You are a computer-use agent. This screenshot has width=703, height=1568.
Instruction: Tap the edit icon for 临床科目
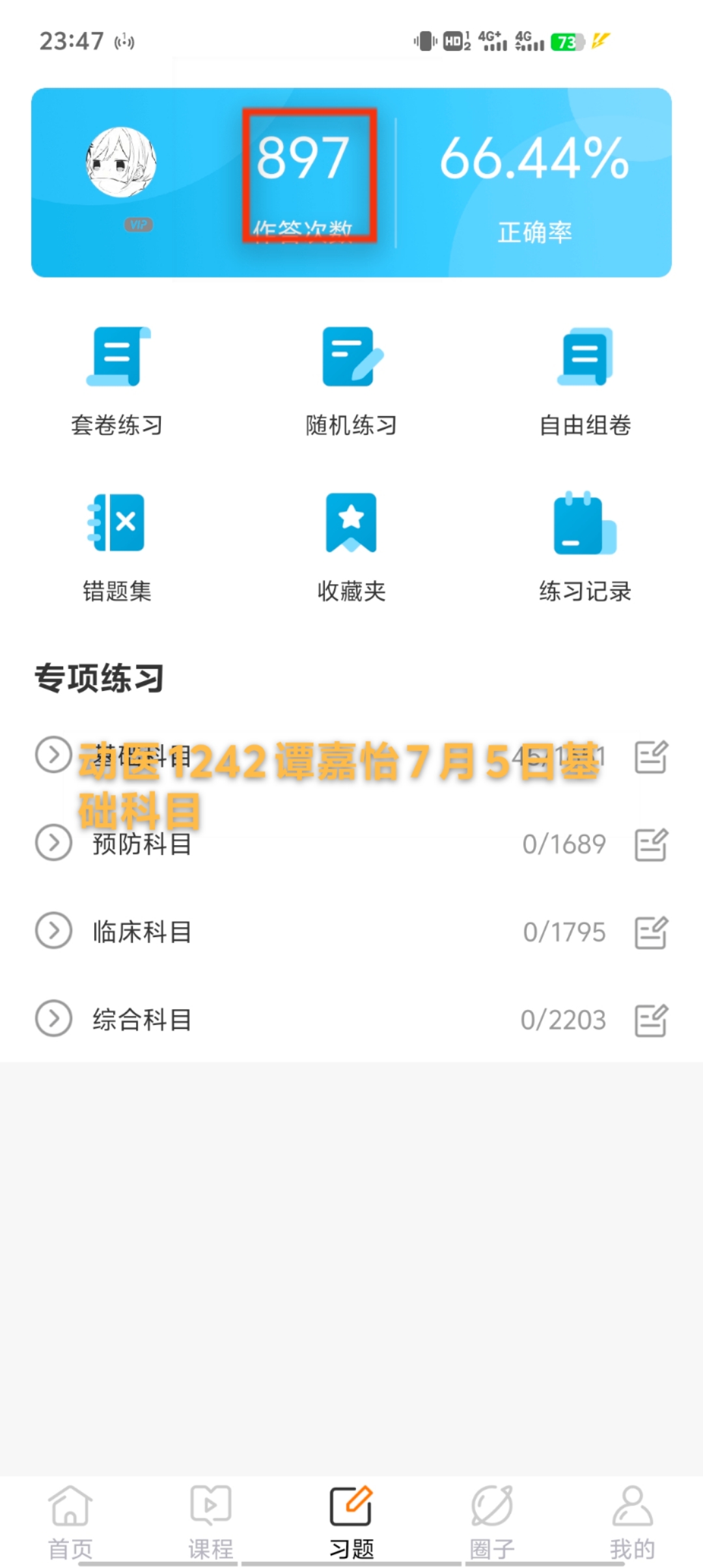(652, 932)
